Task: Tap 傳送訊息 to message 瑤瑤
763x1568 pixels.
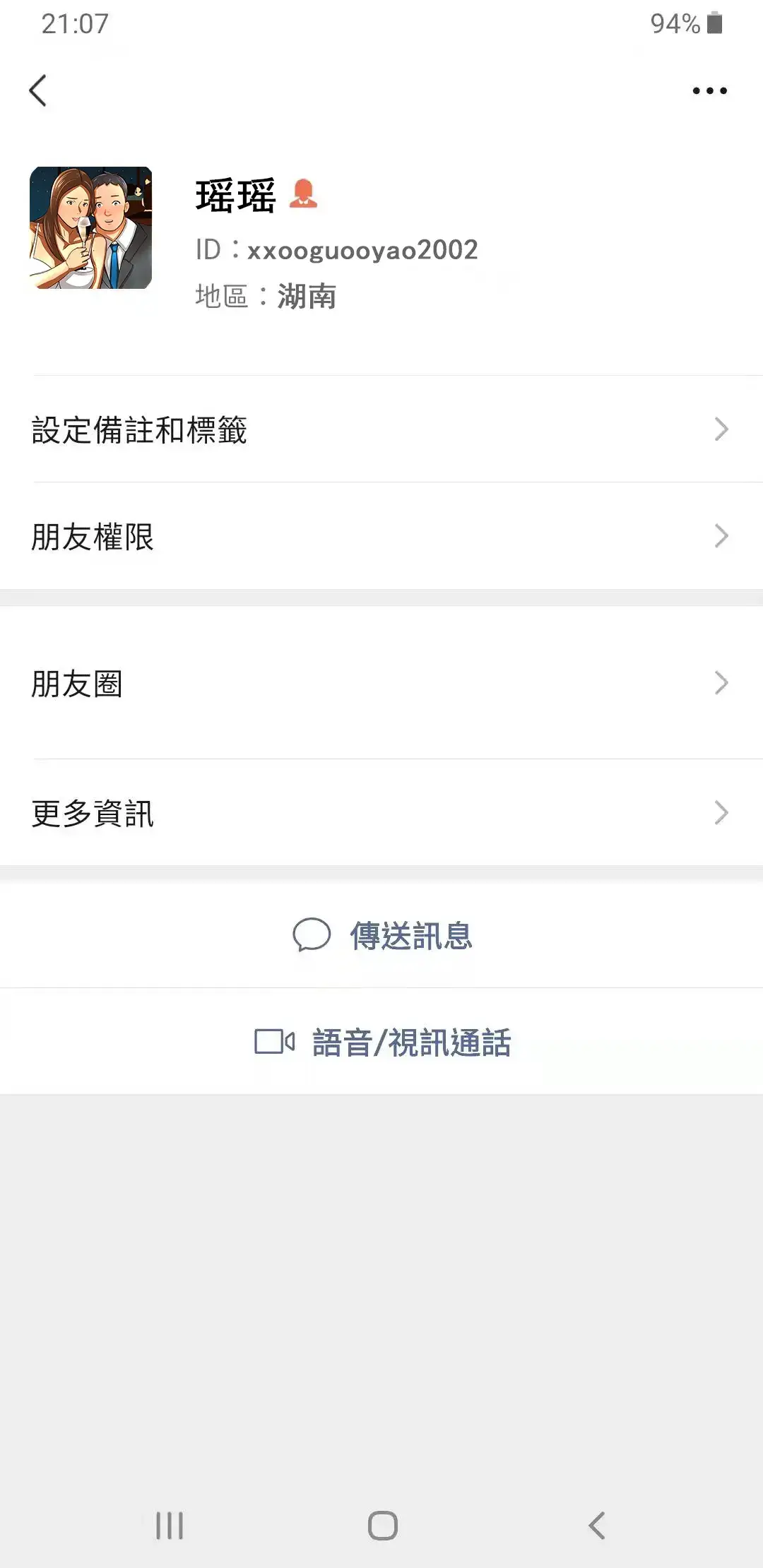Action: (383, 936)
